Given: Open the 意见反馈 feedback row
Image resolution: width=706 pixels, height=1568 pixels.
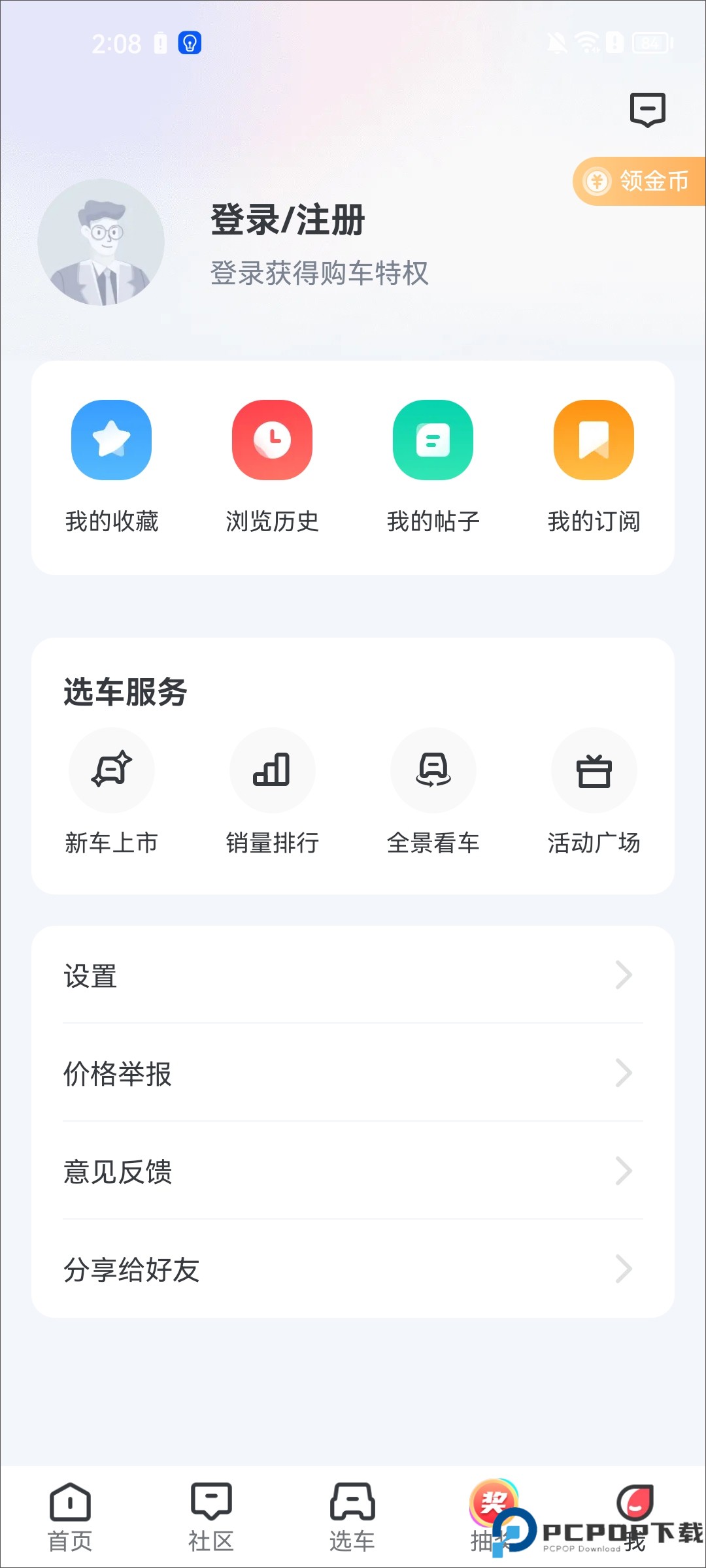Looking at the screenshot, I should click(x=353, y=1171).
